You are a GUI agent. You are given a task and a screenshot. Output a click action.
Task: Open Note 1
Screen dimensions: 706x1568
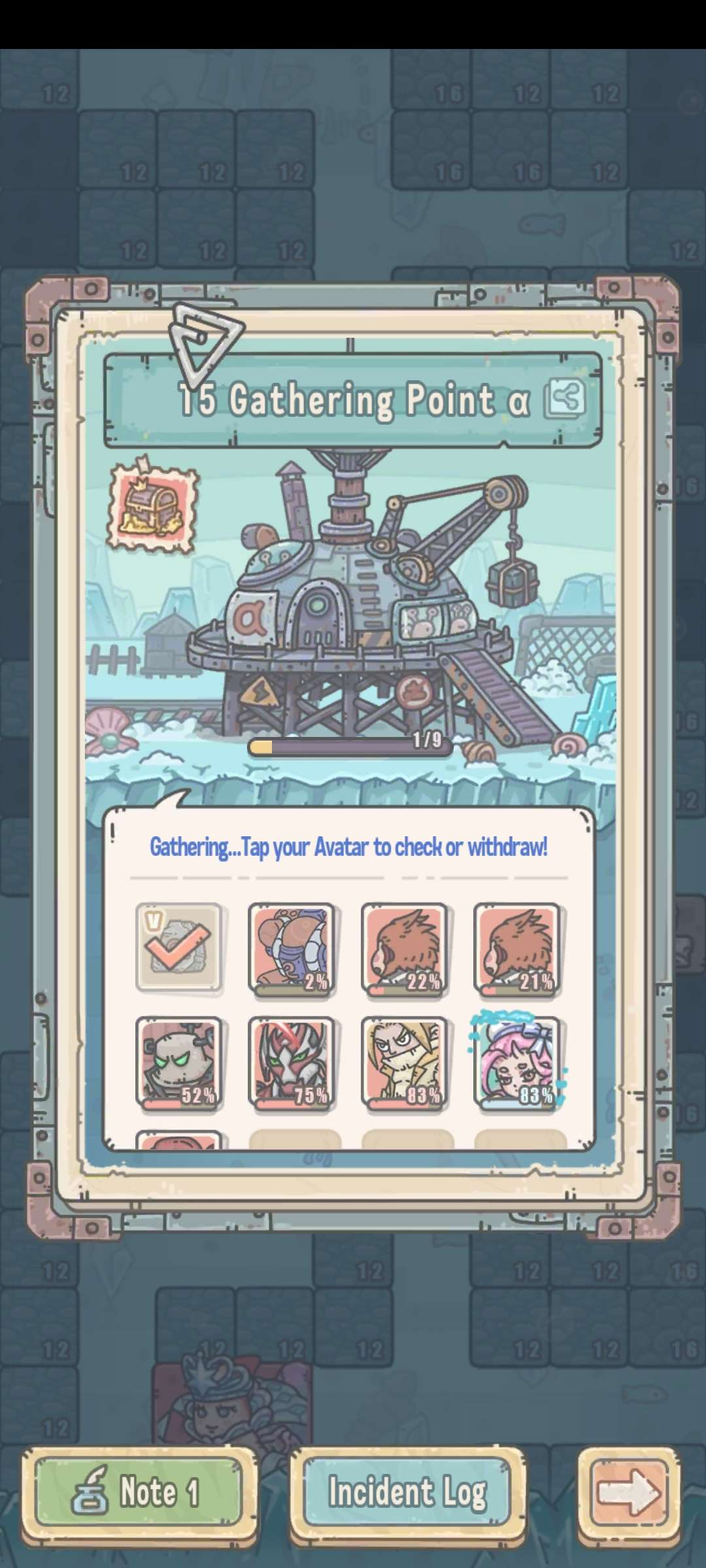[139, 1492]
